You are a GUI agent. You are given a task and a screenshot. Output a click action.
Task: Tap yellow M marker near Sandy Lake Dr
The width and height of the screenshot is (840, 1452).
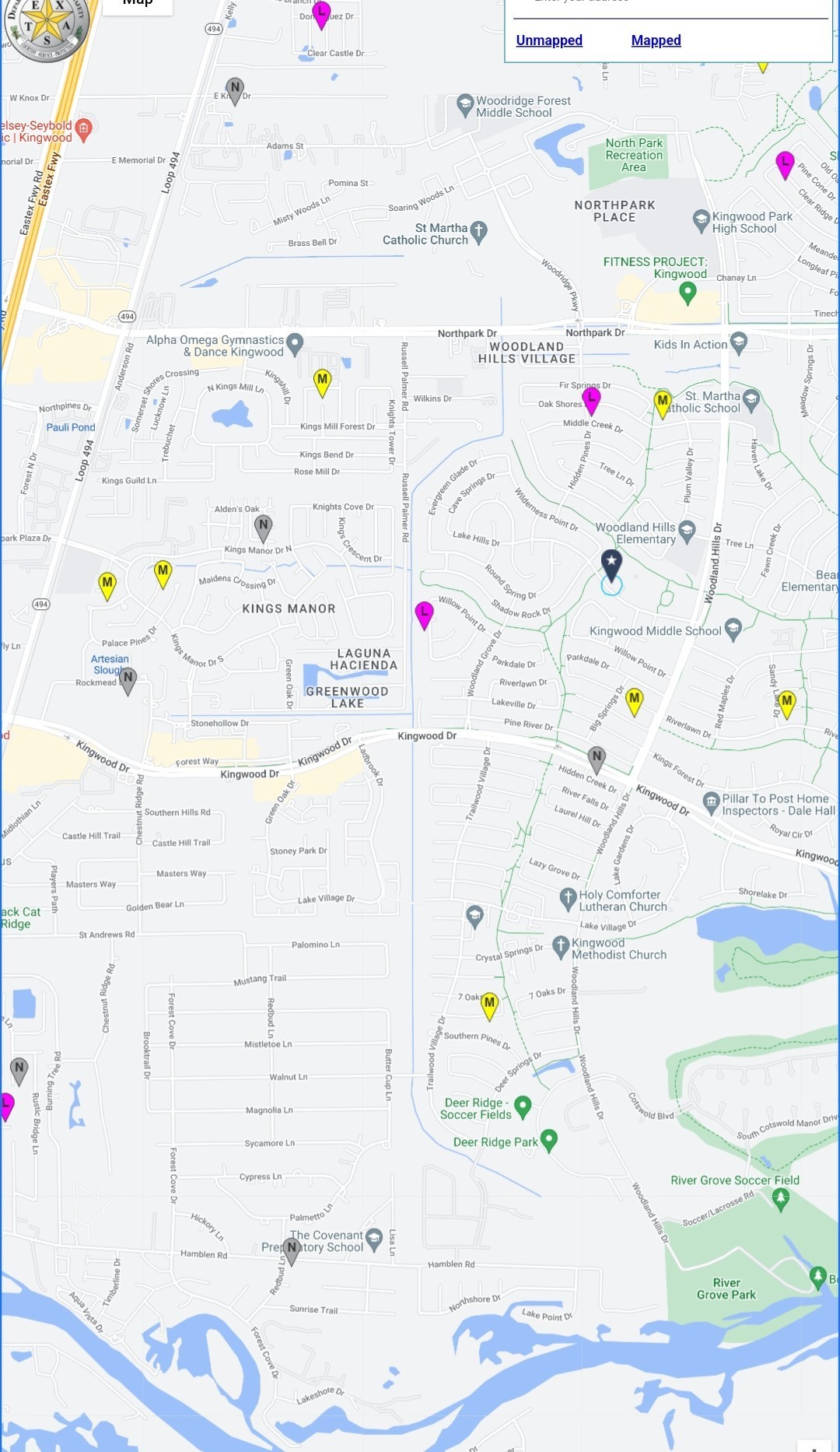click(787, 703)
